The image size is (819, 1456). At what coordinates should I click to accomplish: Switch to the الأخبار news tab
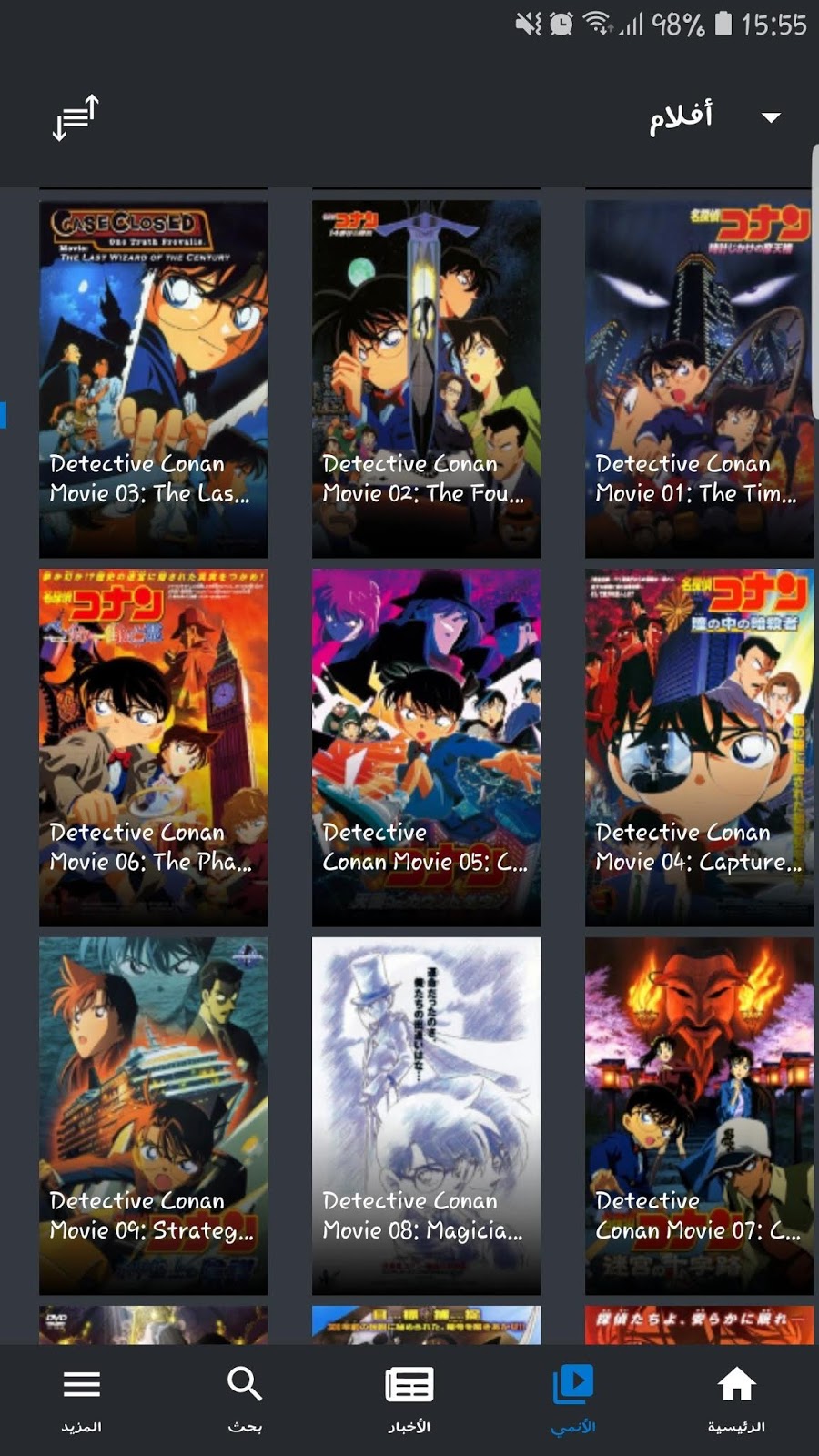[x=409, y=1400]
